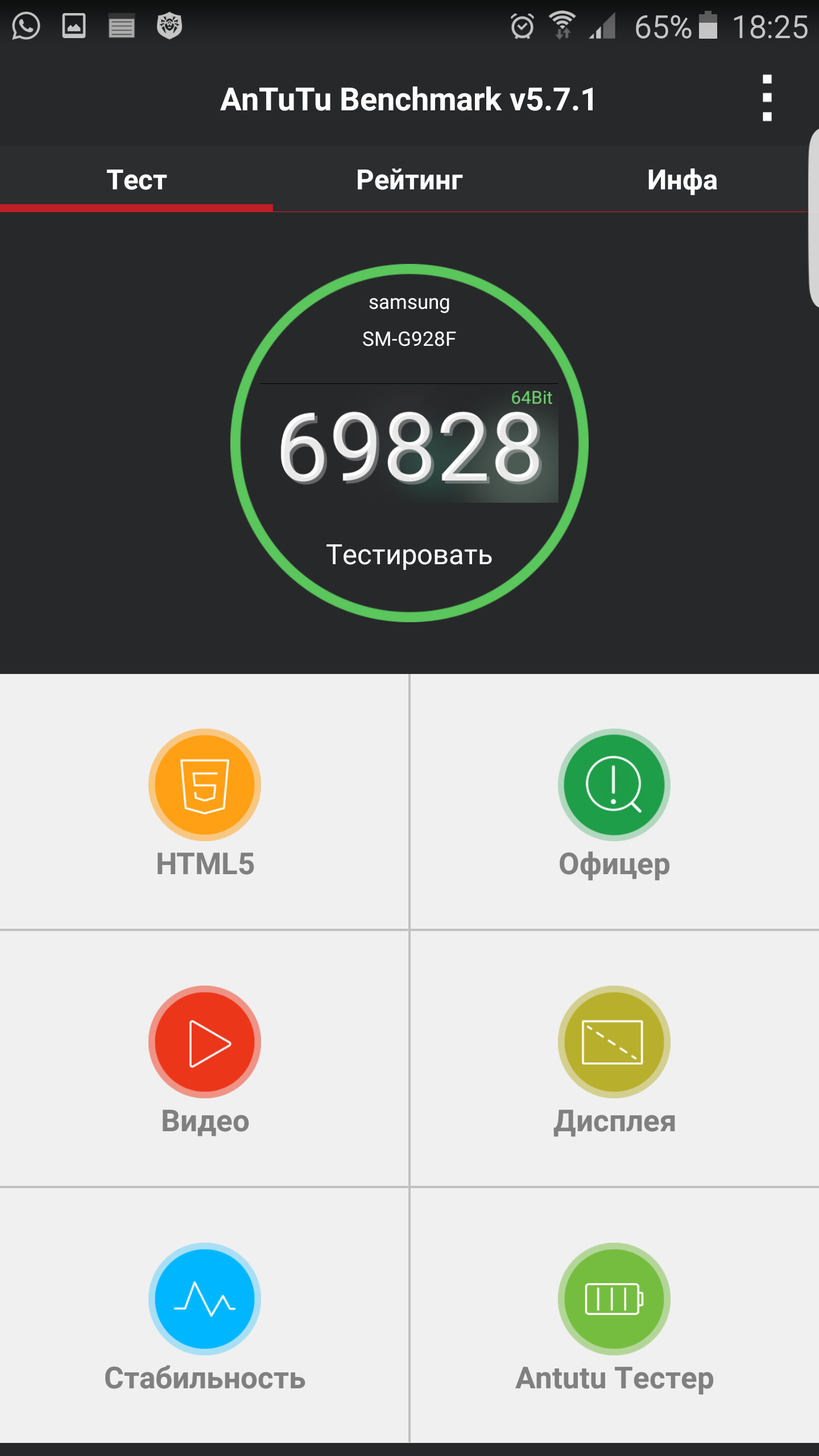The image size is (819, 1456).
Task: Open the three-dot overflow menu
Action: 767,98
